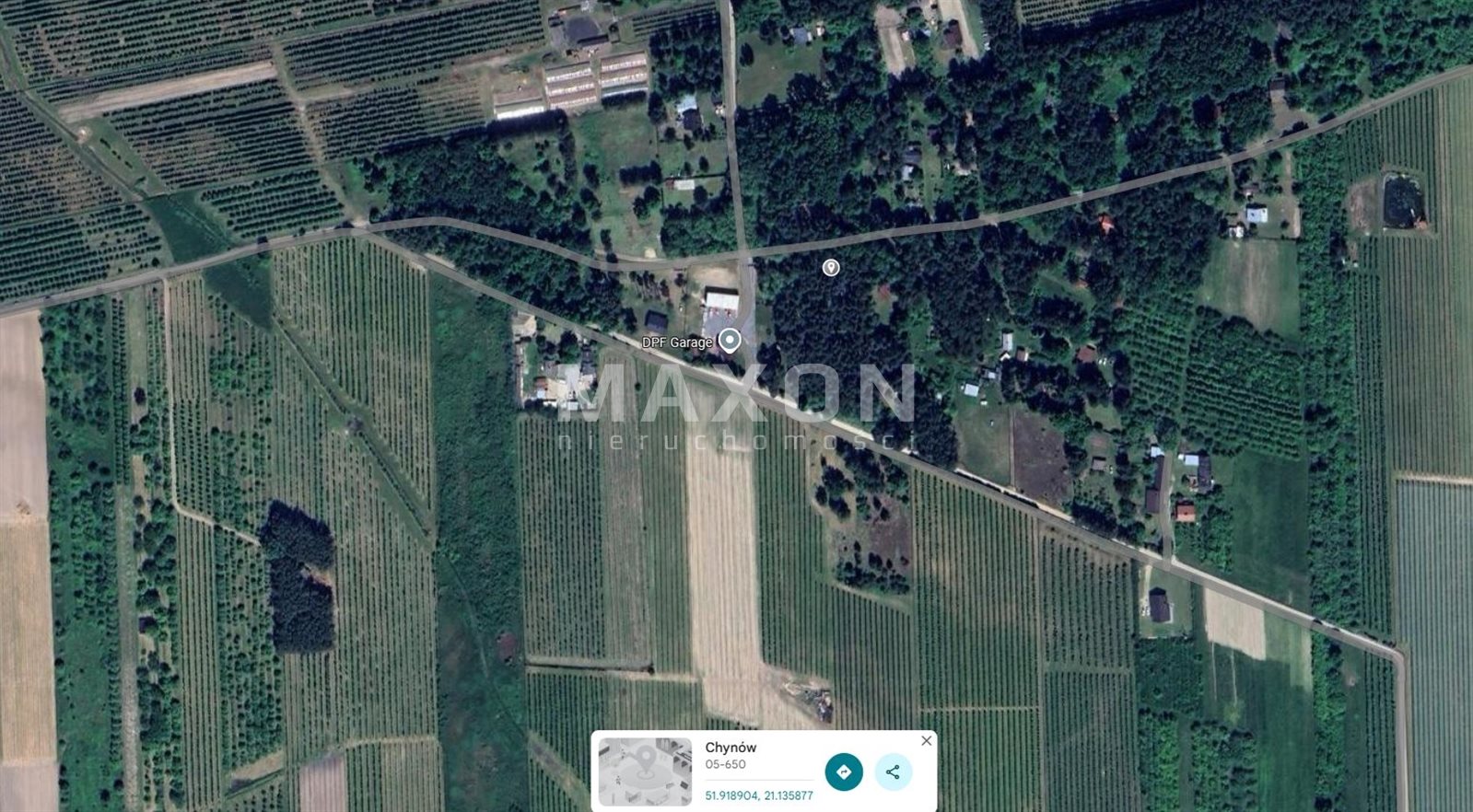Share the Chynów location
The image size is (1473, 812).
pos(893,771)
